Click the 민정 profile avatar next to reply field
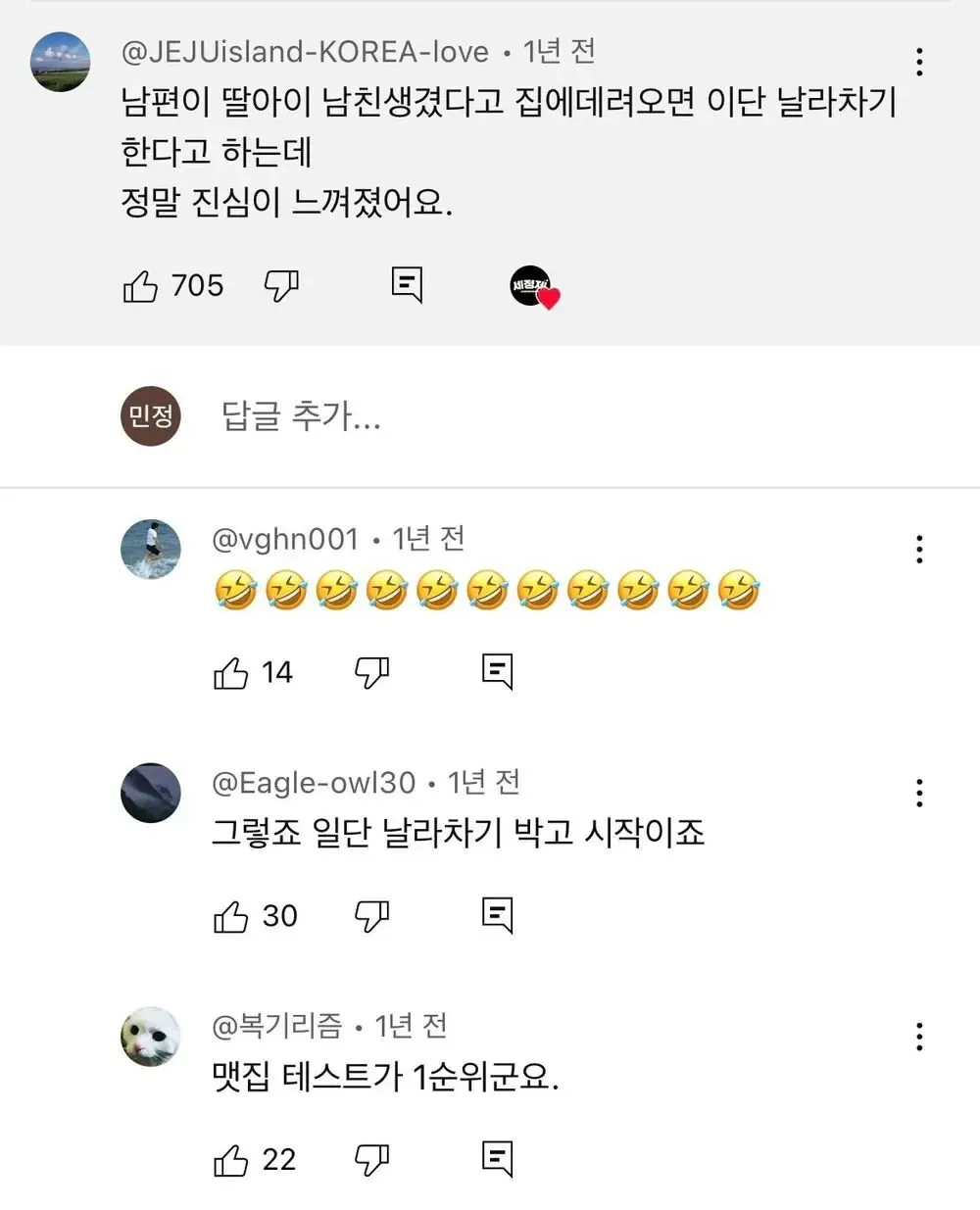The height and width of the screenshot is (1210, 980). pyautogui.click(x=150, y=415)
